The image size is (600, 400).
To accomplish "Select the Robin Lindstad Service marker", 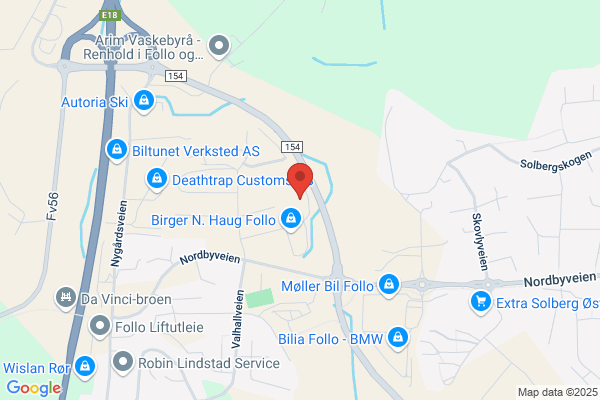I will (123, 362).
